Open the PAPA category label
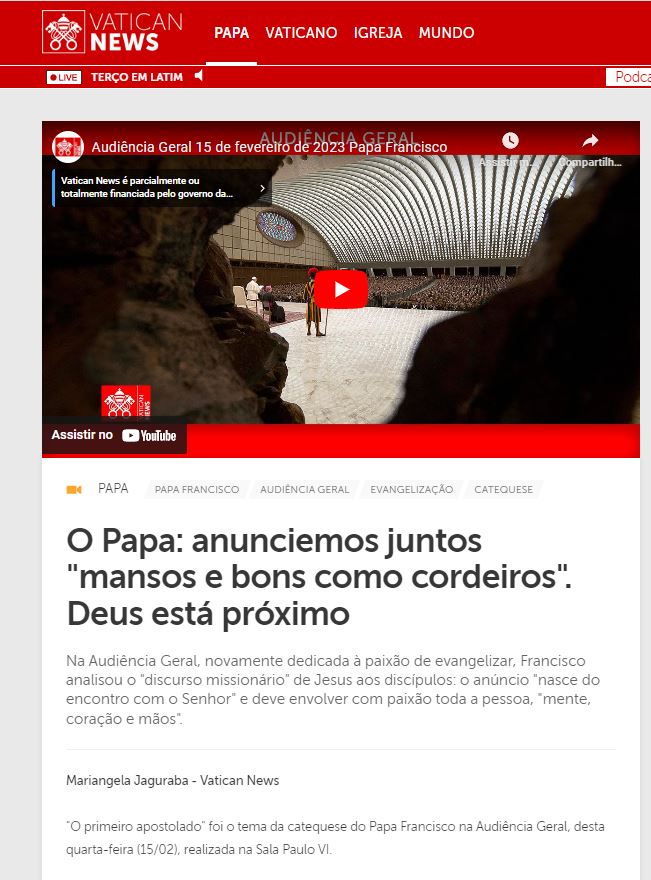This screenshot has width=651, height=880. [113, 489]
